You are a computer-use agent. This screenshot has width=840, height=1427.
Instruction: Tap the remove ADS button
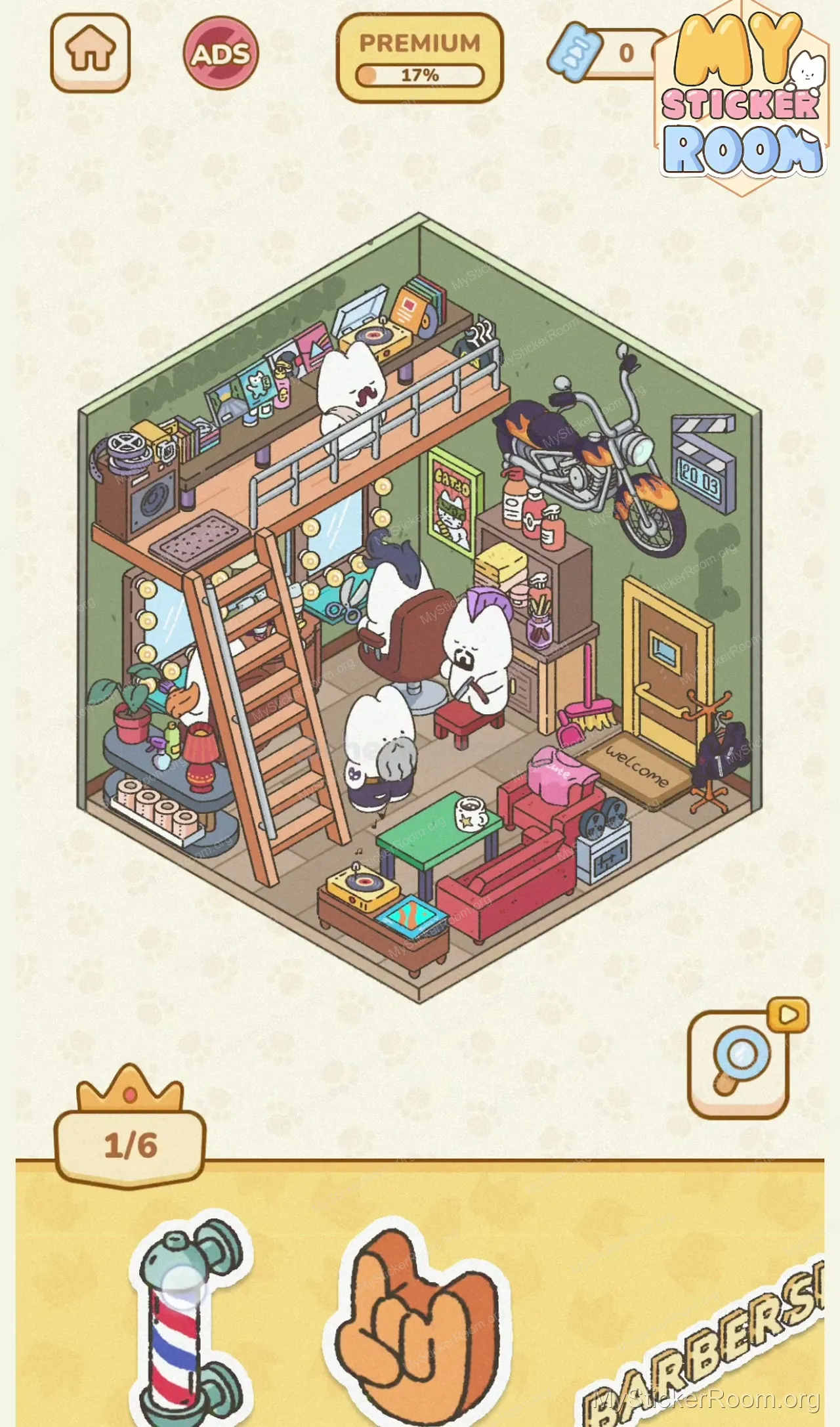coord(220,53)
